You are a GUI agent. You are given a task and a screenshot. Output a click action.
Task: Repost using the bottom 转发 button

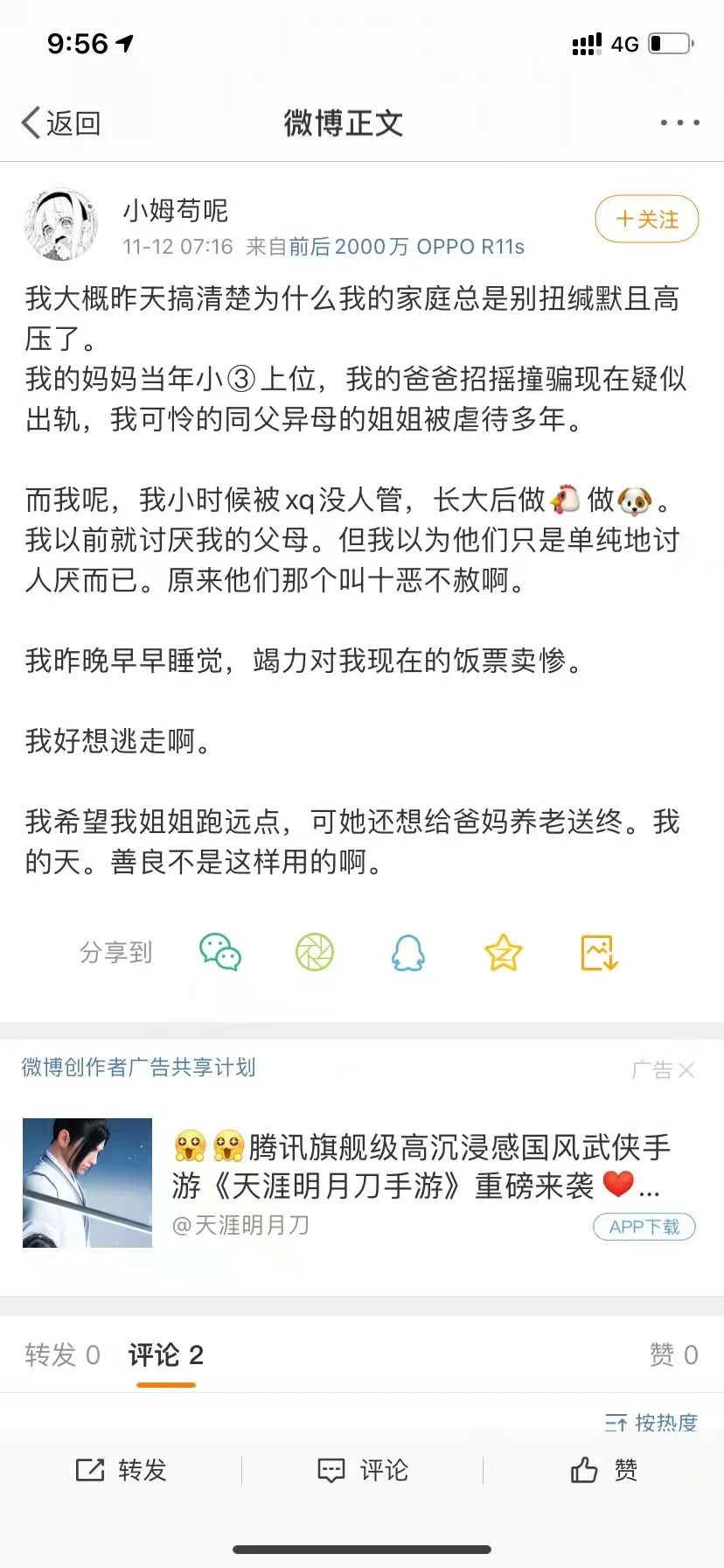click(x=122, y=1471)
